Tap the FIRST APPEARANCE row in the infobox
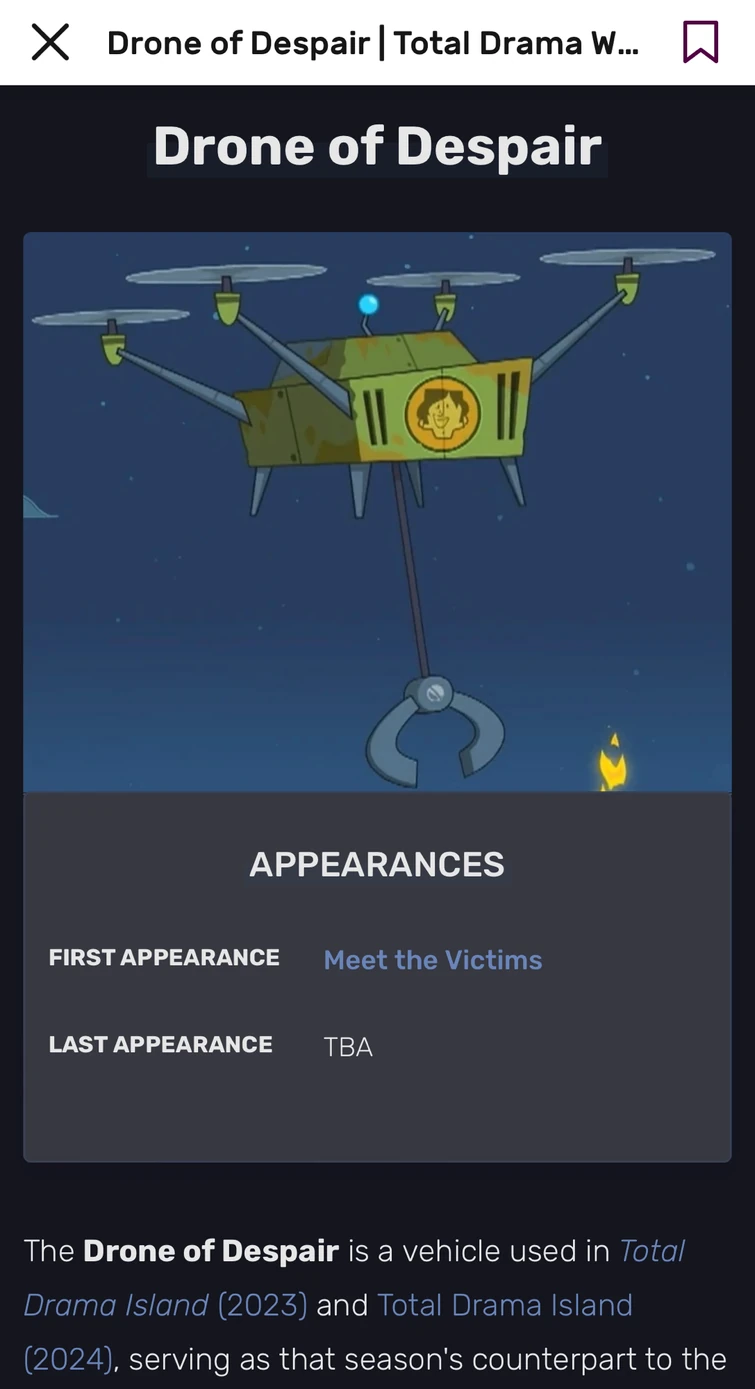 (164, 957)
